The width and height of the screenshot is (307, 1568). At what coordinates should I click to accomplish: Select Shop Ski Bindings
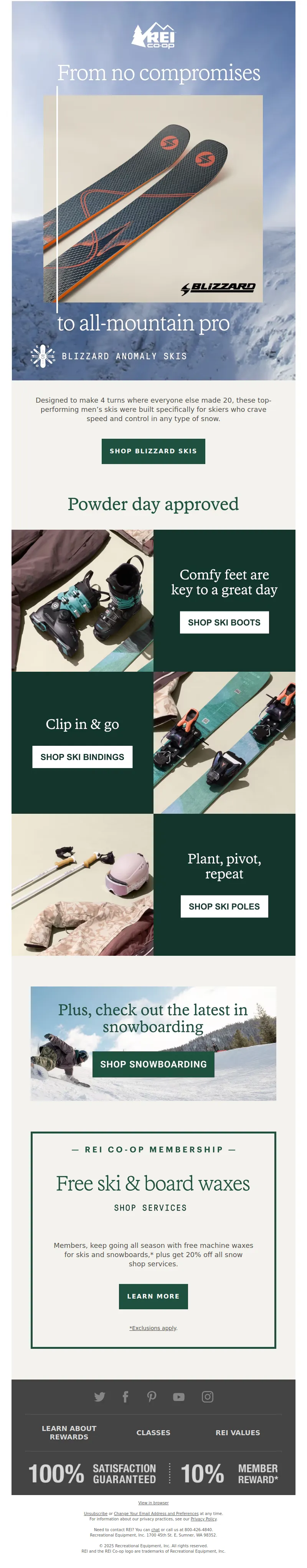click(x=82, y=757)
